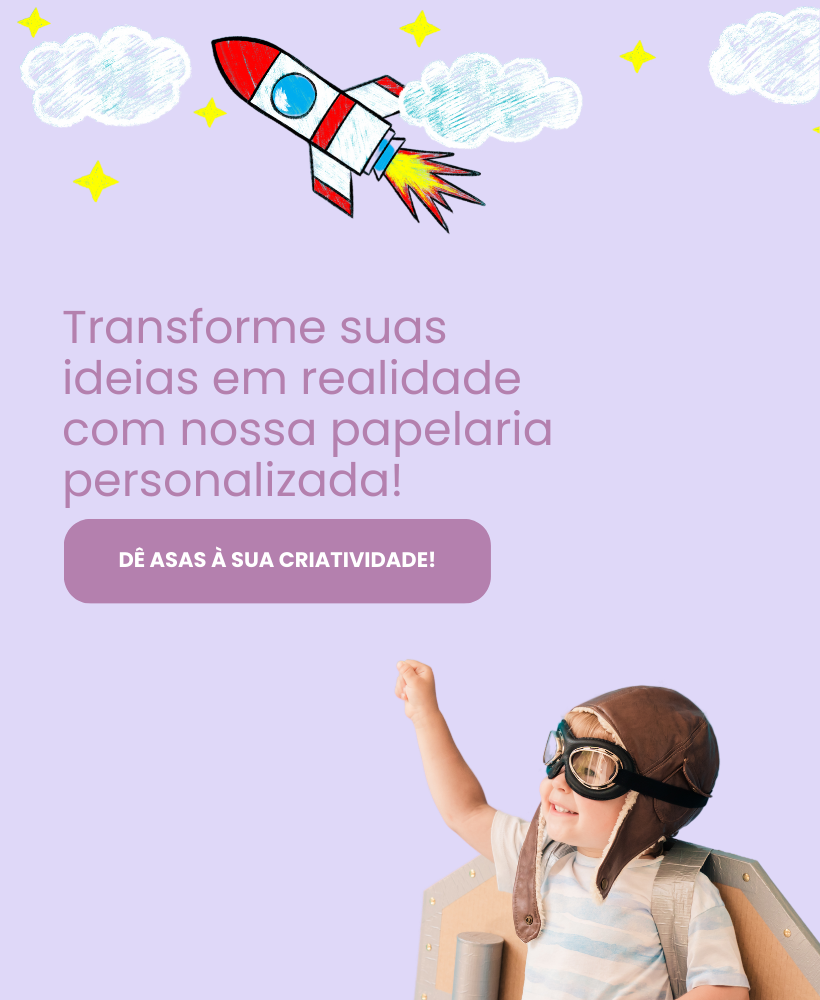Tap the 'Dê asas à sua criatividade!' button

pos(277,560)
